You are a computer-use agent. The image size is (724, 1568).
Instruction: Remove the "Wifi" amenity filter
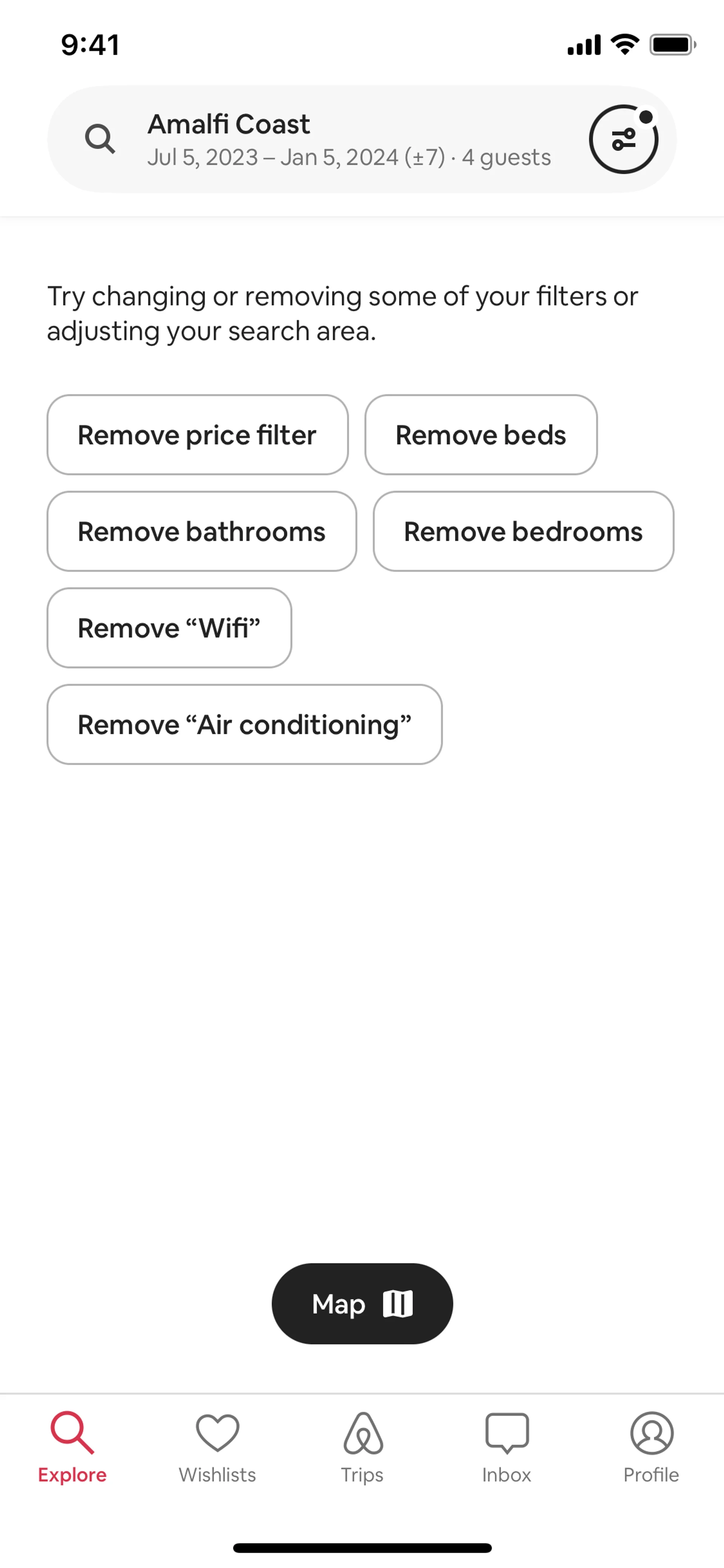169,628
